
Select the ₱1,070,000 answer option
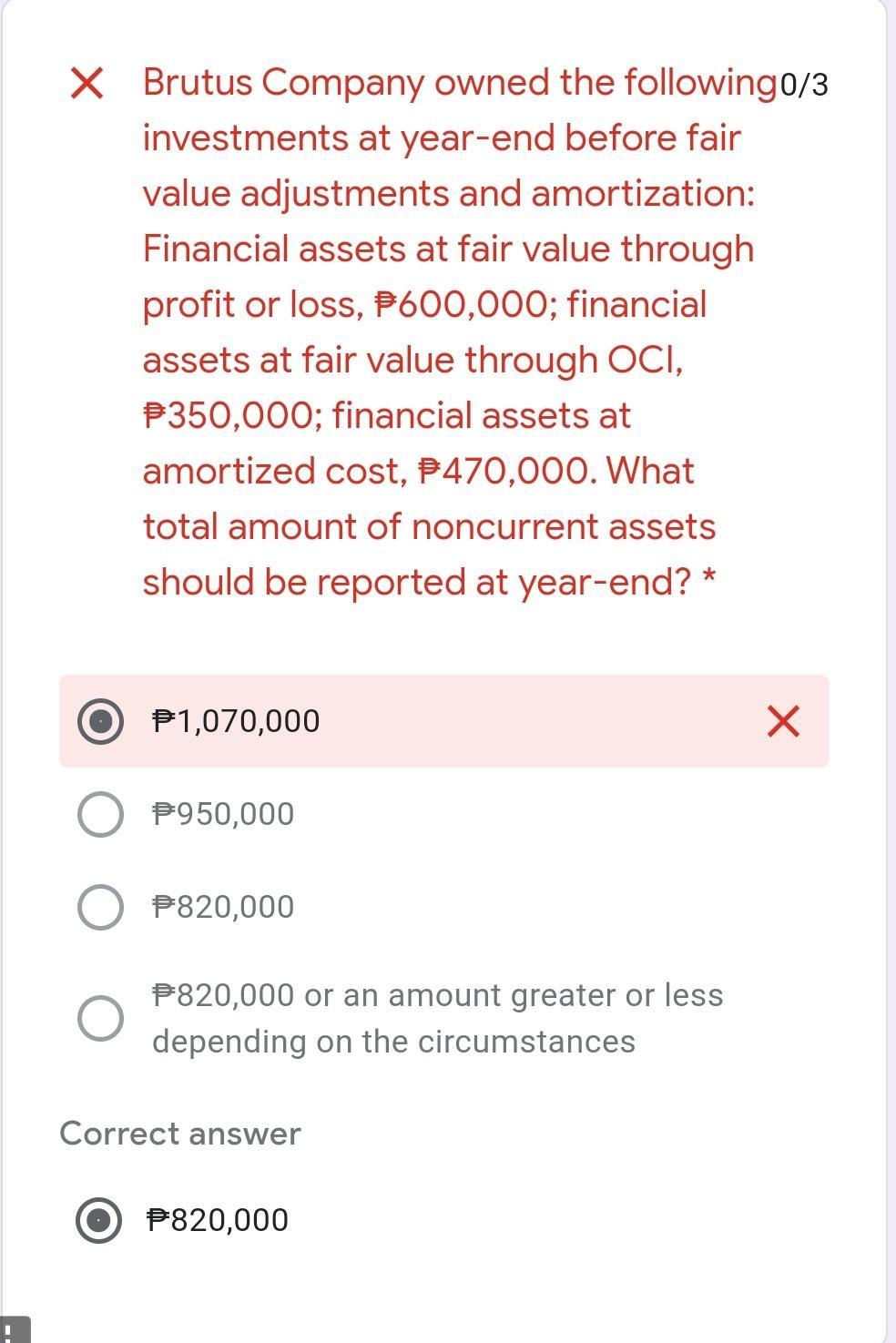pos(100,721)
